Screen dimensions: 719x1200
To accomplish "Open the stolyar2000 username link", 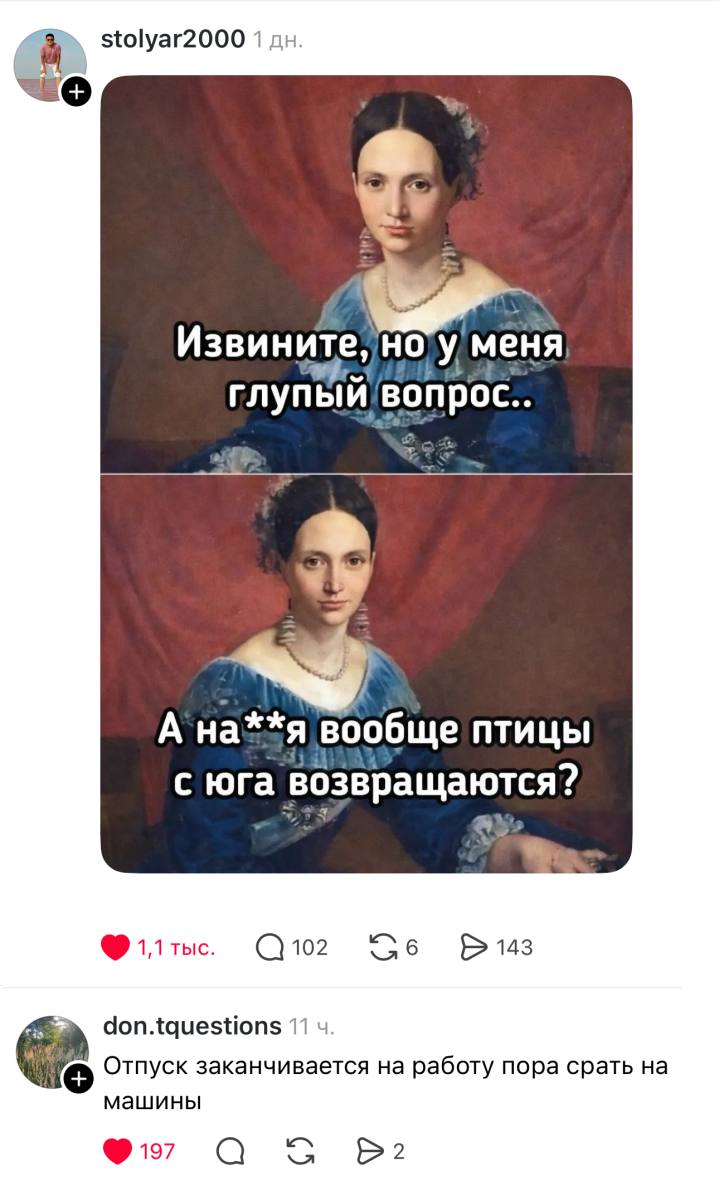I will click(173, 39).
